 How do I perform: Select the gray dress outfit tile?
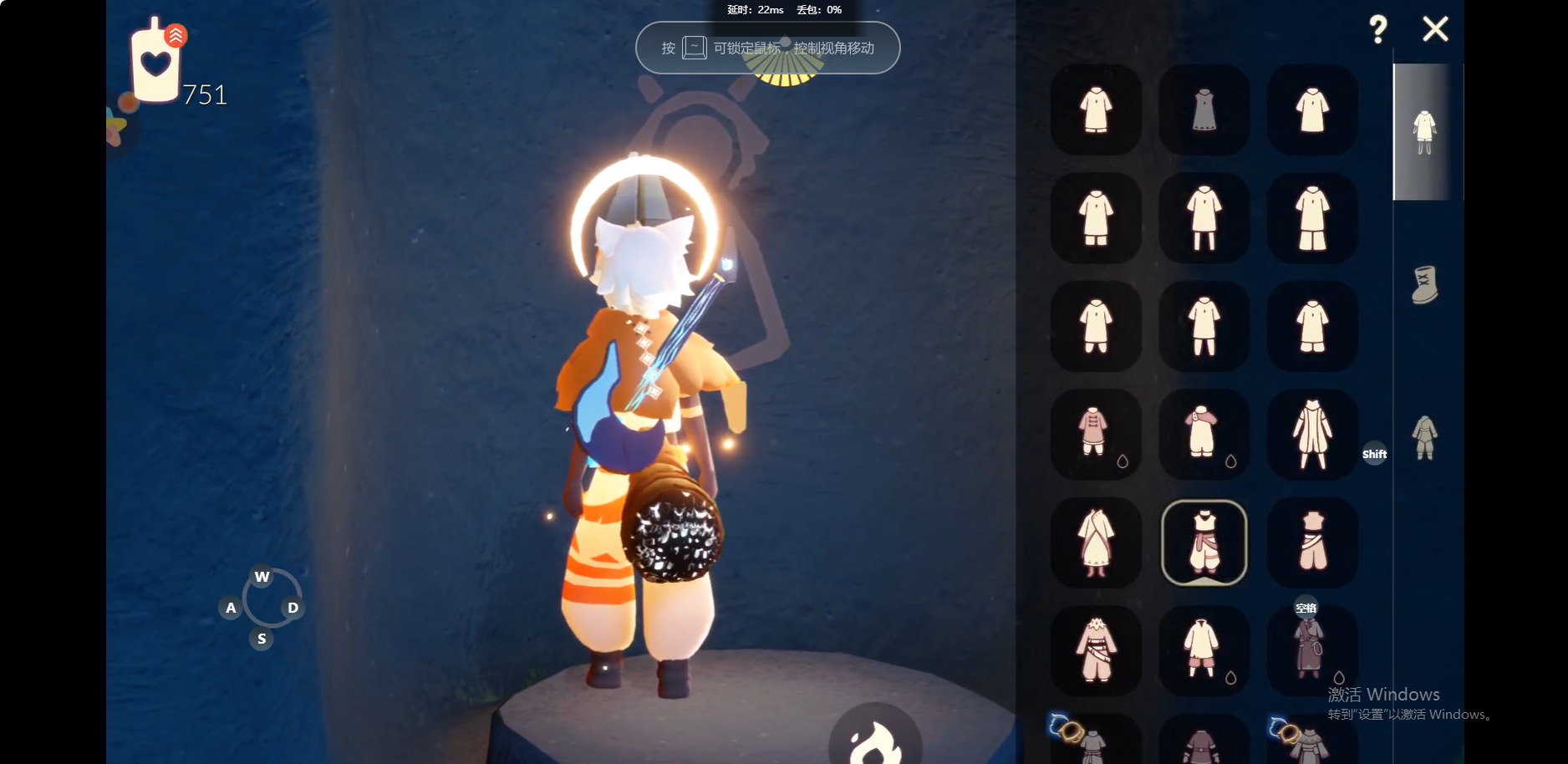click(x=1204, y=110)
